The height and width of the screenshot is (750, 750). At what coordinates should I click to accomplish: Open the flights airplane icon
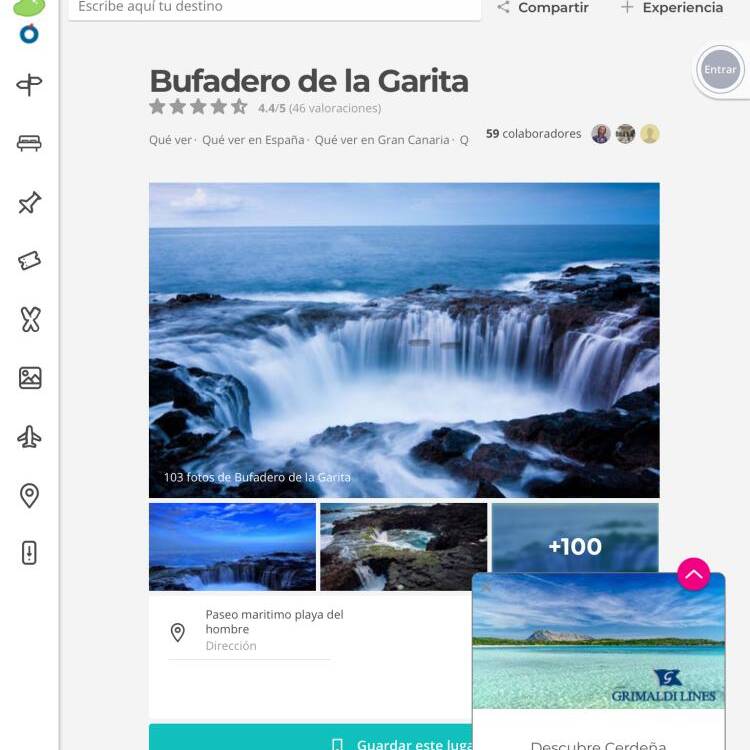click(29, 437)
